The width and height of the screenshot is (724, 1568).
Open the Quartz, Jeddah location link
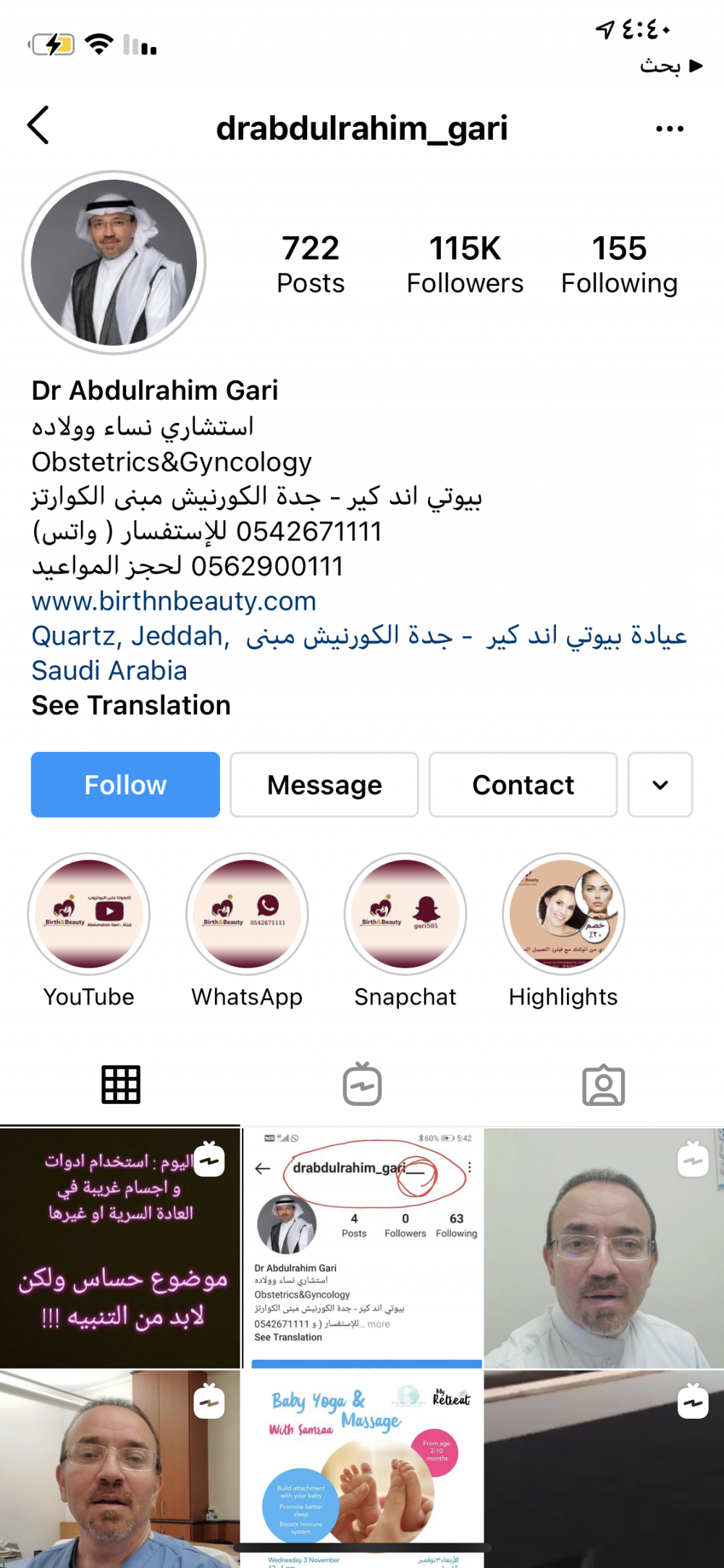pyautogui.click(x=130, y=636)
